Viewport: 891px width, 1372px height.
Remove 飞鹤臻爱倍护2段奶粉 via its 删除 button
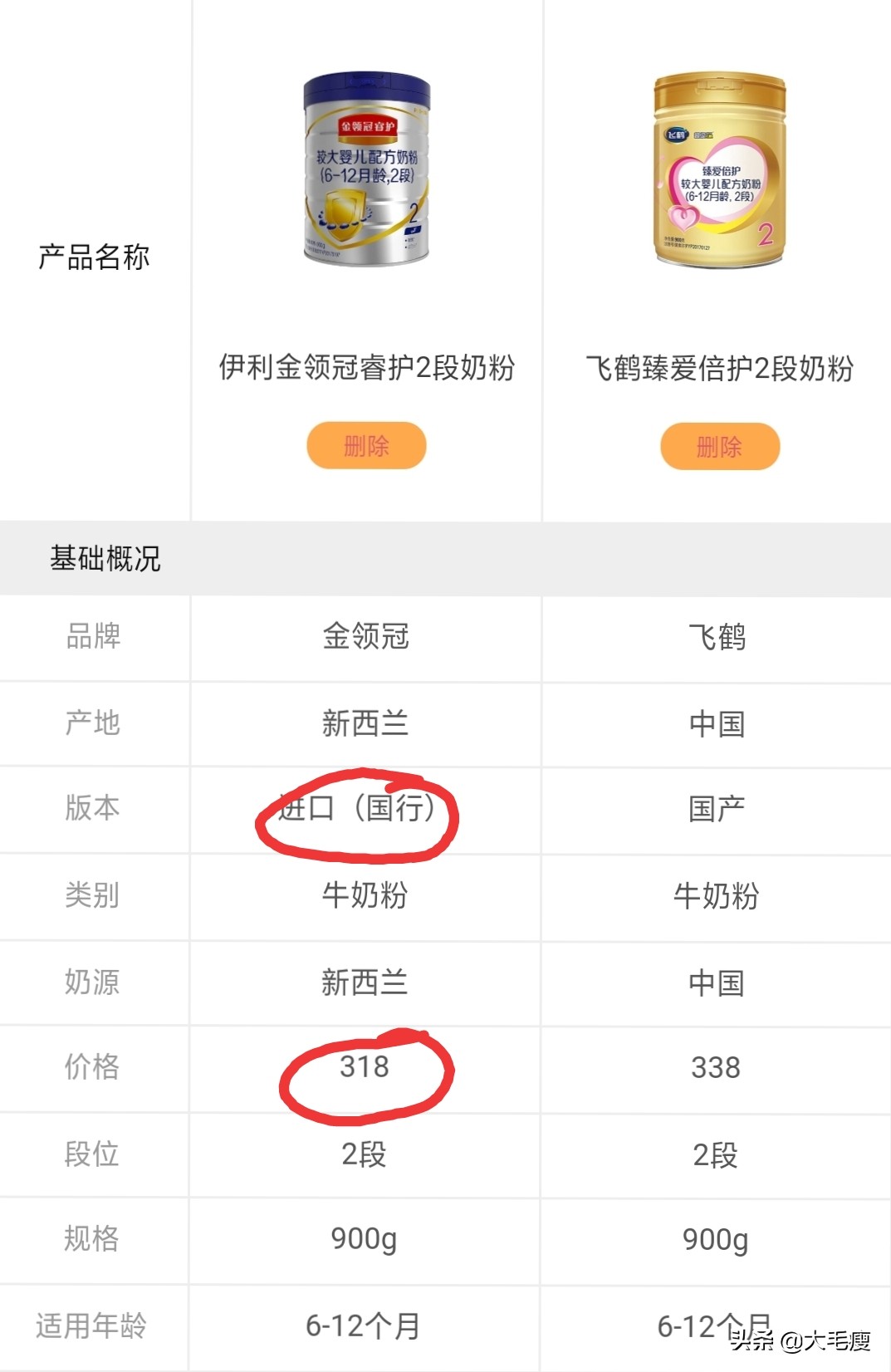(x=719, y=447)
